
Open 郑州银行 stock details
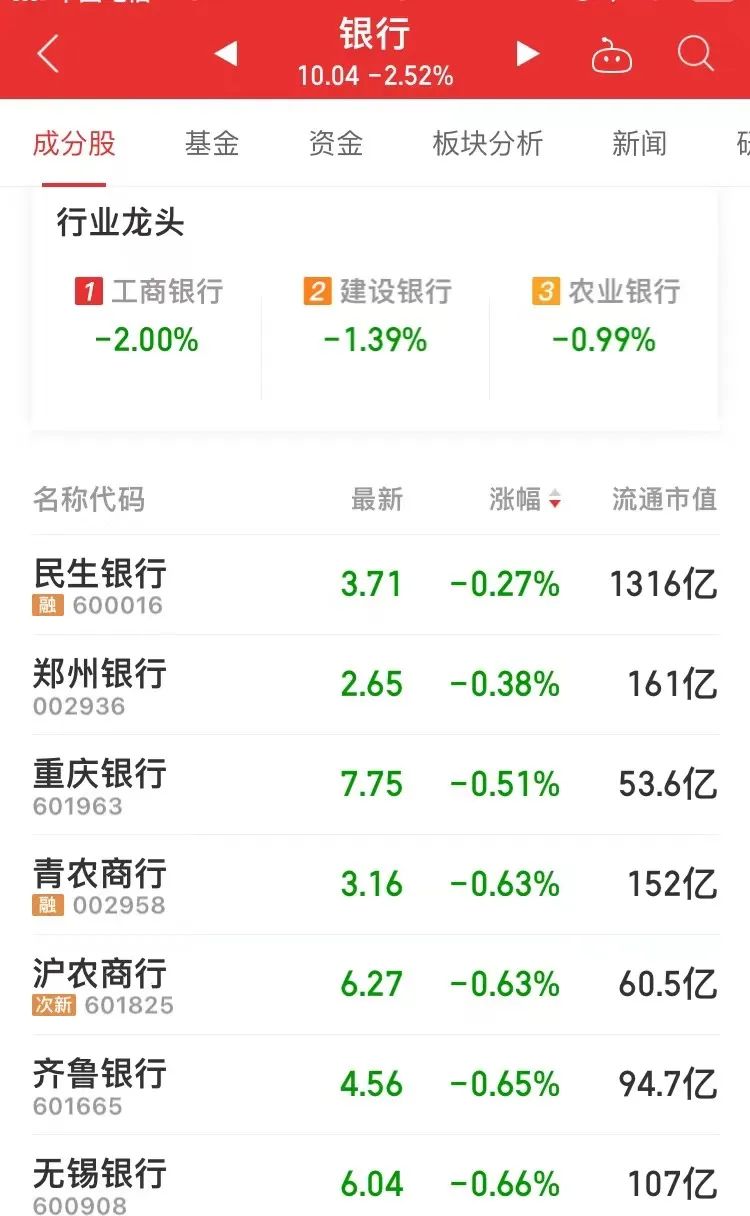375,685
